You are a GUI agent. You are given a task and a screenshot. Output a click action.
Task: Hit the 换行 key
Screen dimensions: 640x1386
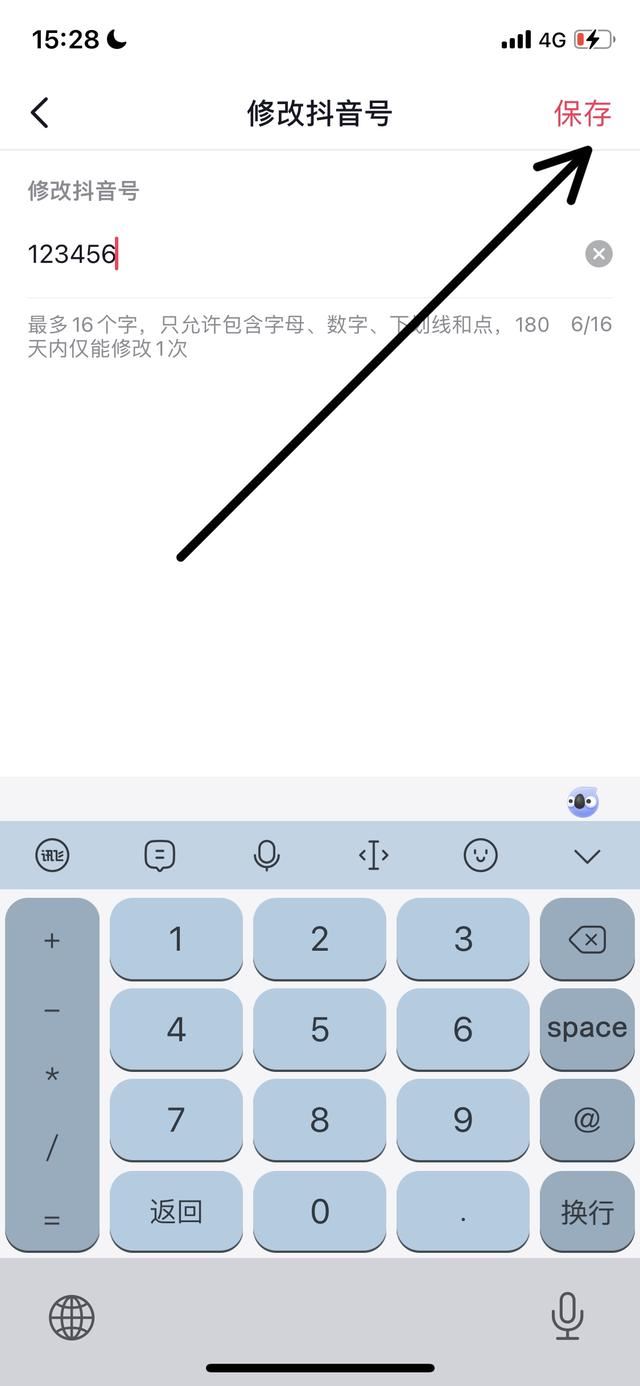(x=586, y=1211)
